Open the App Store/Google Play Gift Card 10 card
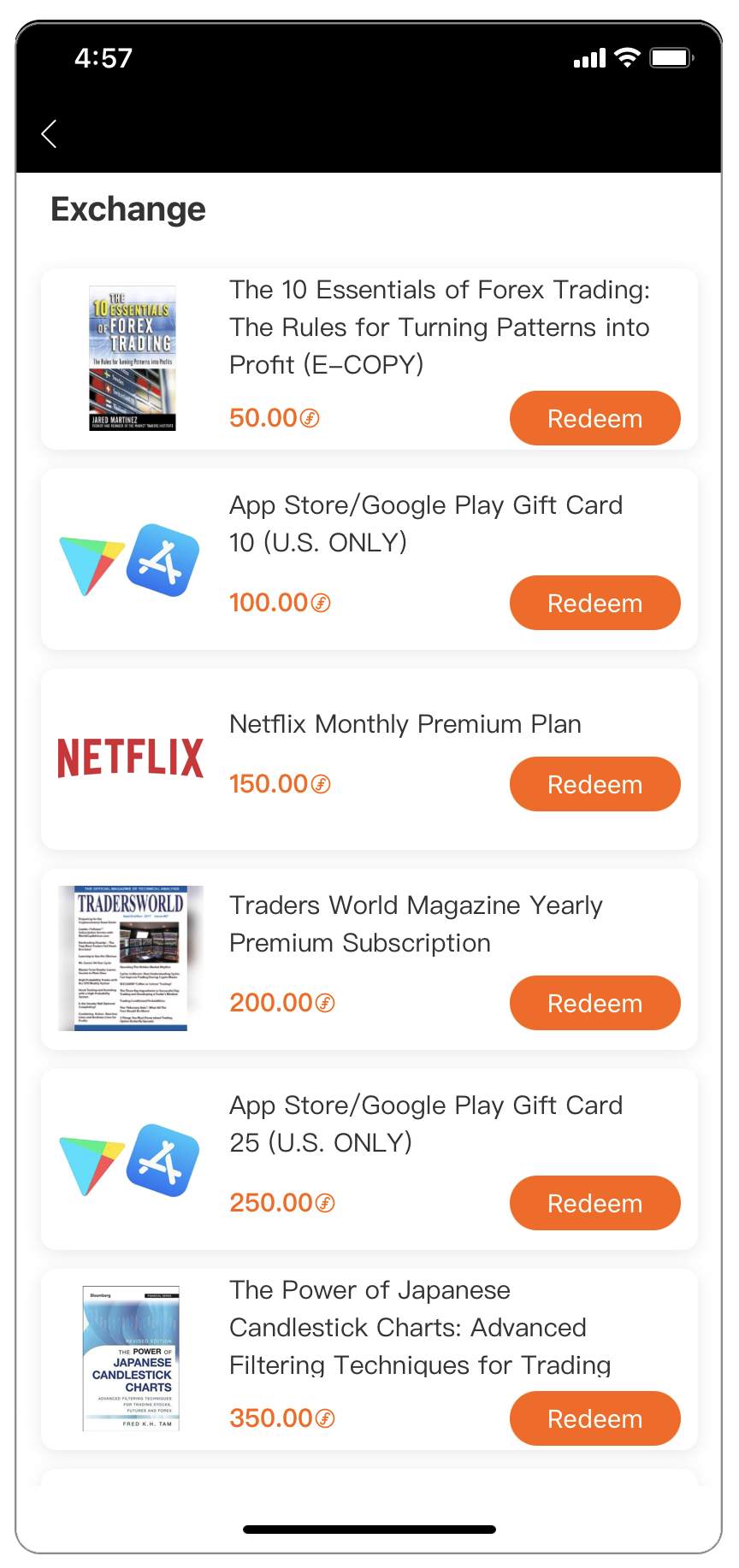 coord(425,522)
